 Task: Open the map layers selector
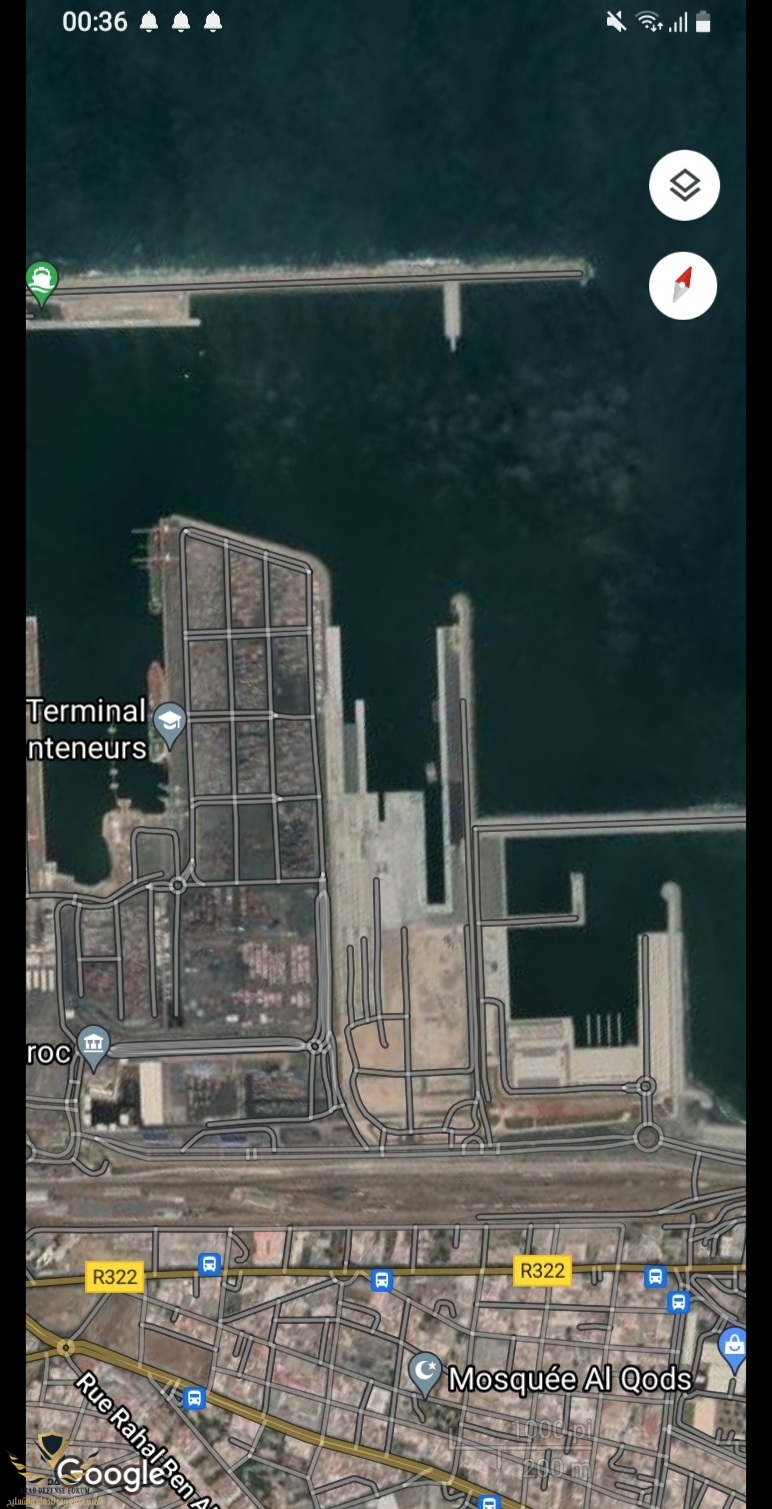click(684, 186)
